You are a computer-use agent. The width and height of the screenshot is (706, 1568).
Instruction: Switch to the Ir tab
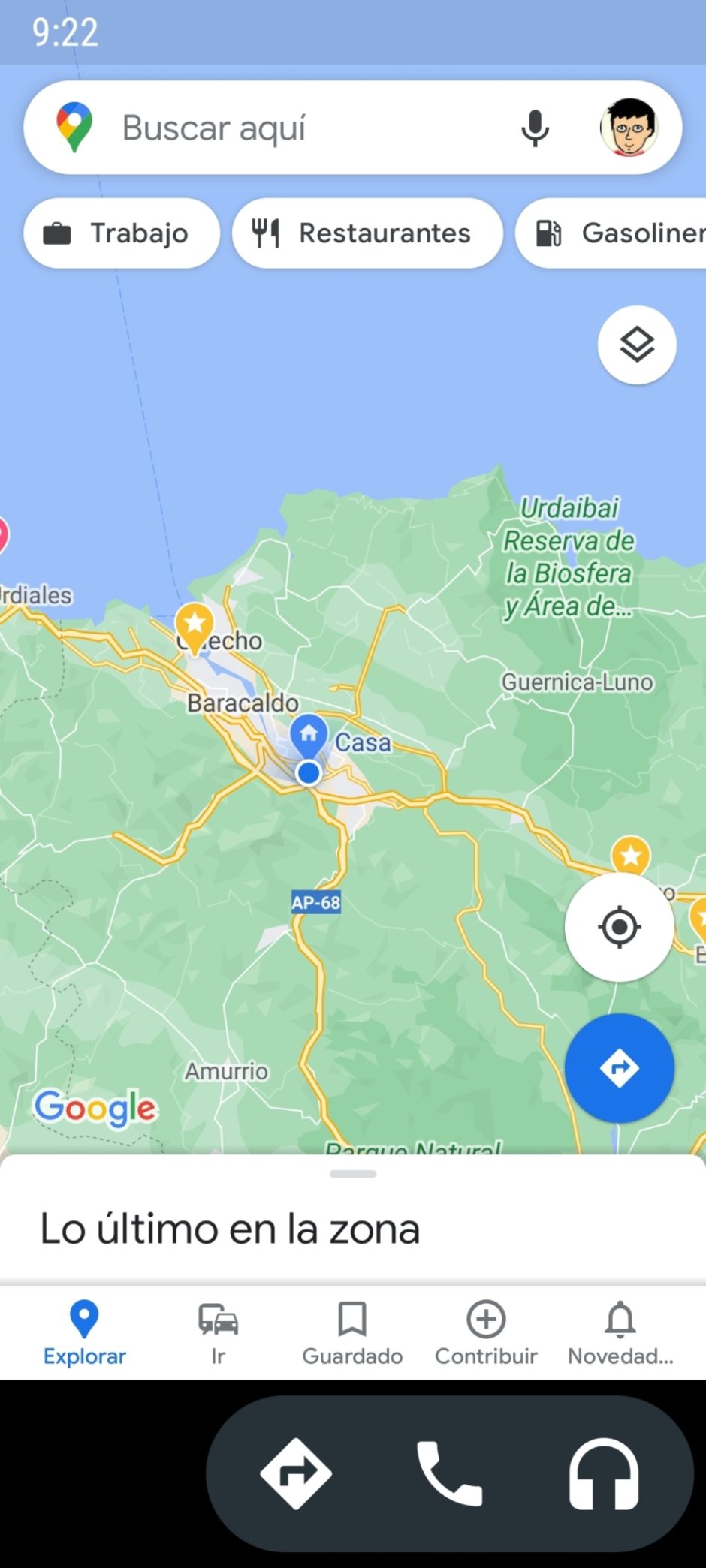tap(218, 1333)
